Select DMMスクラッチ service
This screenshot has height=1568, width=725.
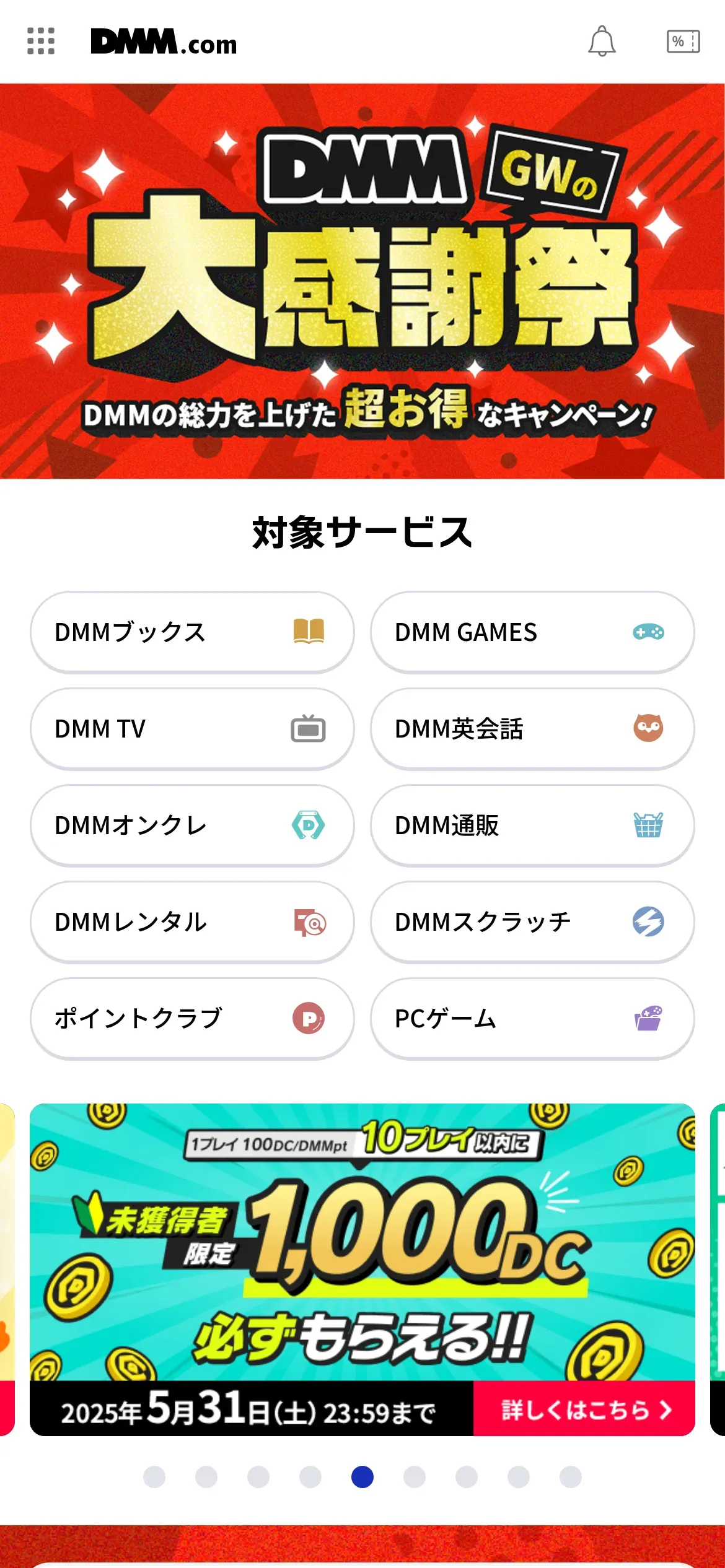(x=532, y=921)
